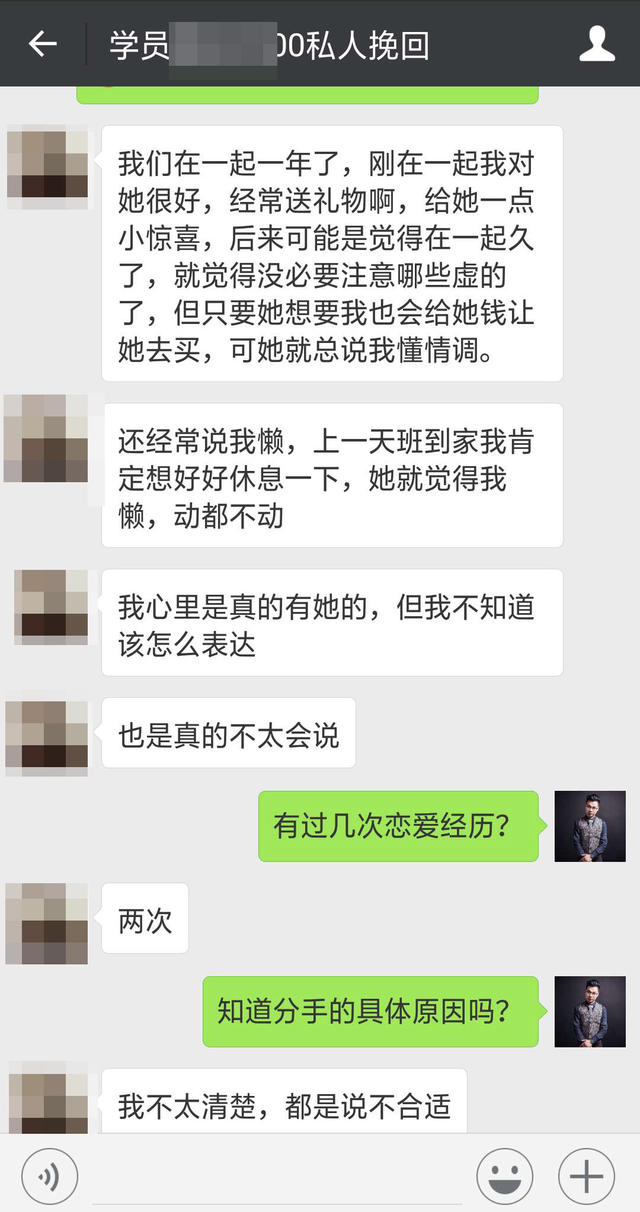View the avatar beside 我心里是真的有她的 message
The width and height of the screenshot is (640, 1212).
[x=51, y=607]
